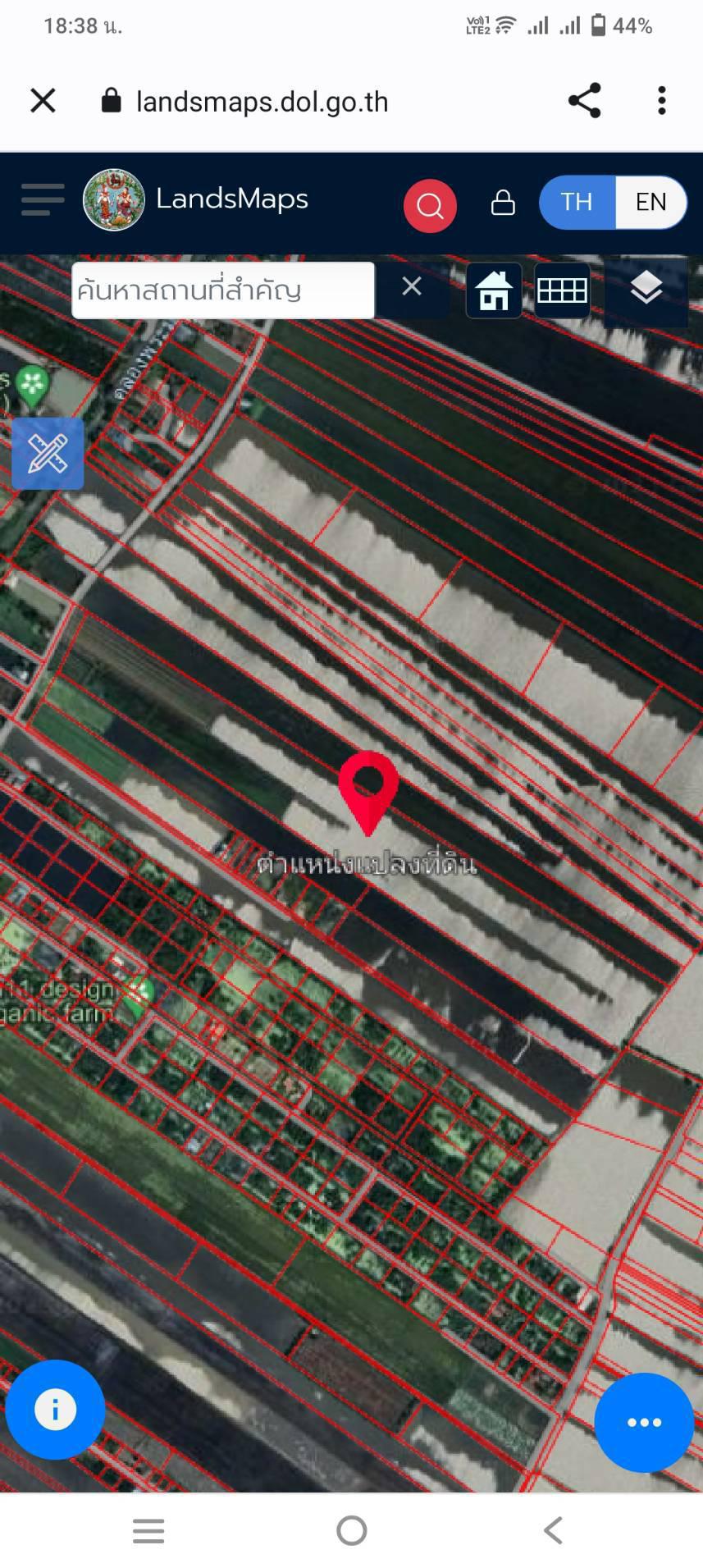Clear the place search box
The height and width of the screenshot is (1568, 703).
[x=412, y=286]
